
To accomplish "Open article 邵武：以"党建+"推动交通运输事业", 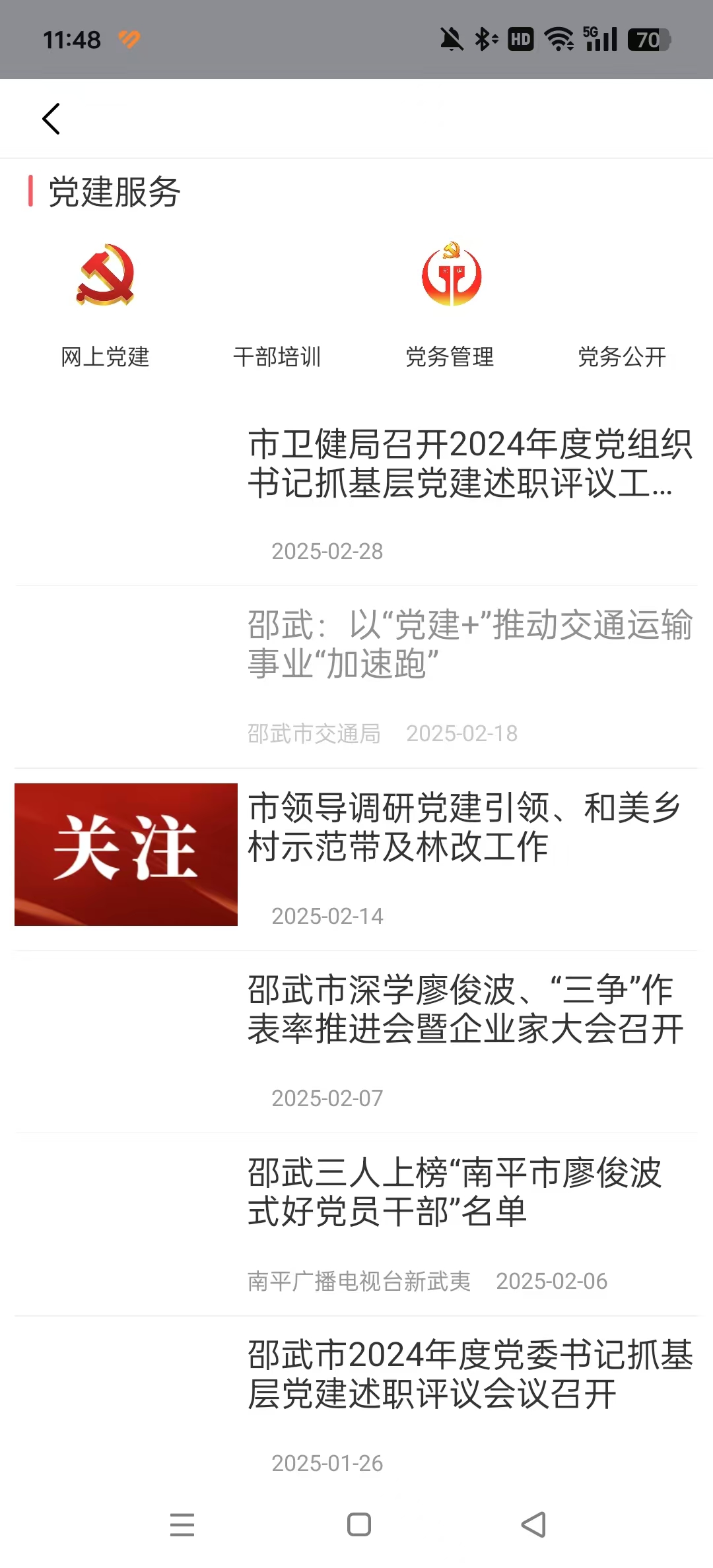I will coord(469,644).
